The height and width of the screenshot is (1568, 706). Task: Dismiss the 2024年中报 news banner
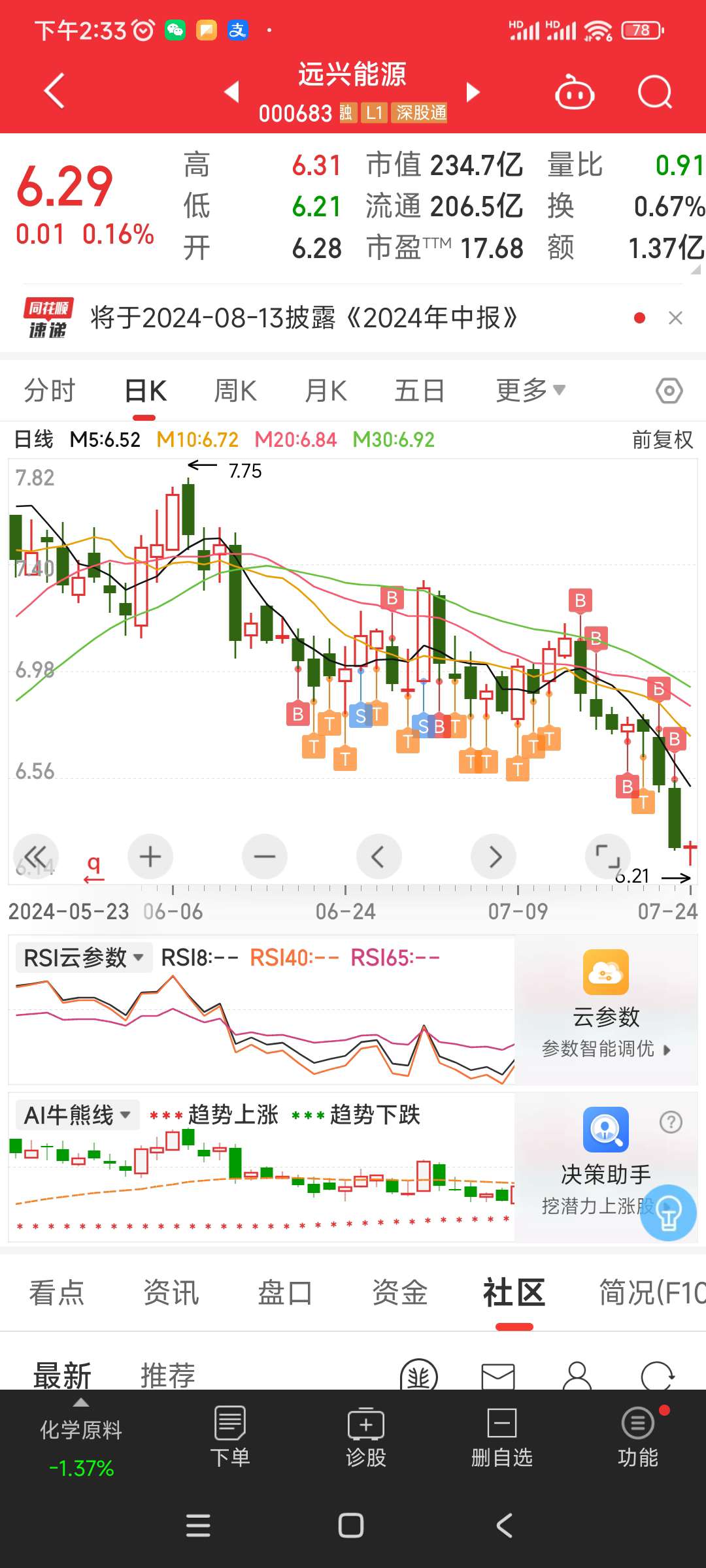675,318
